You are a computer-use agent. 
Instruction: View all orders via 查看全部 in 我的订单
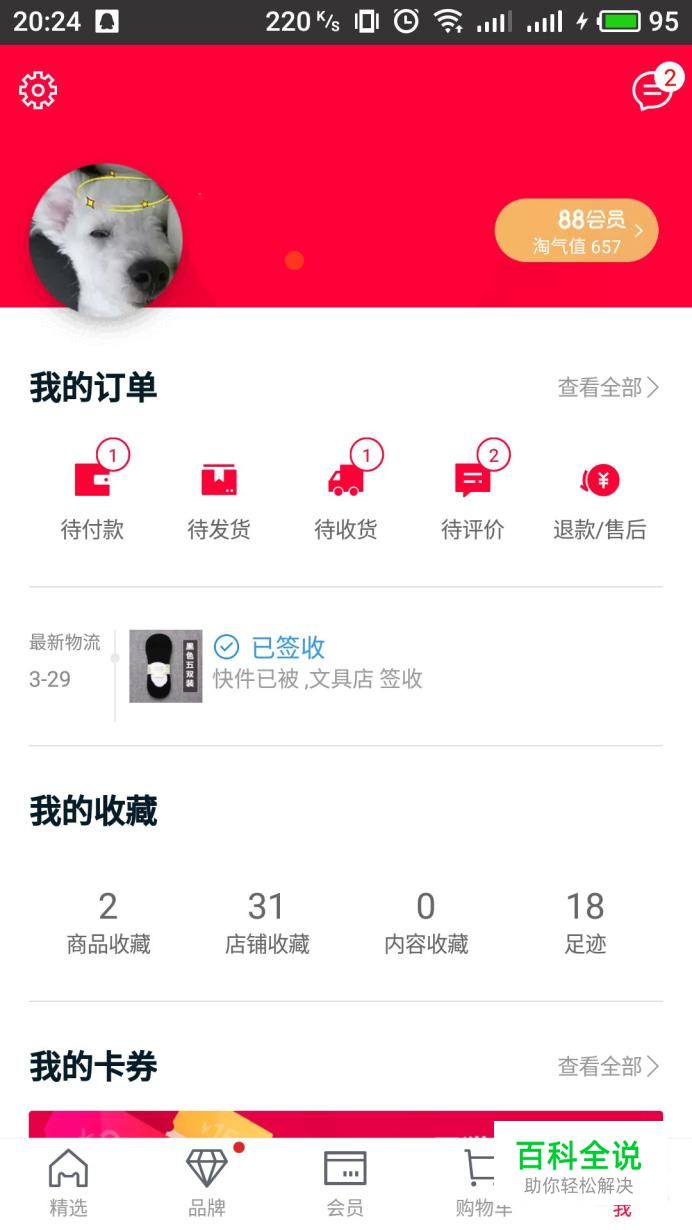point(608,387)
